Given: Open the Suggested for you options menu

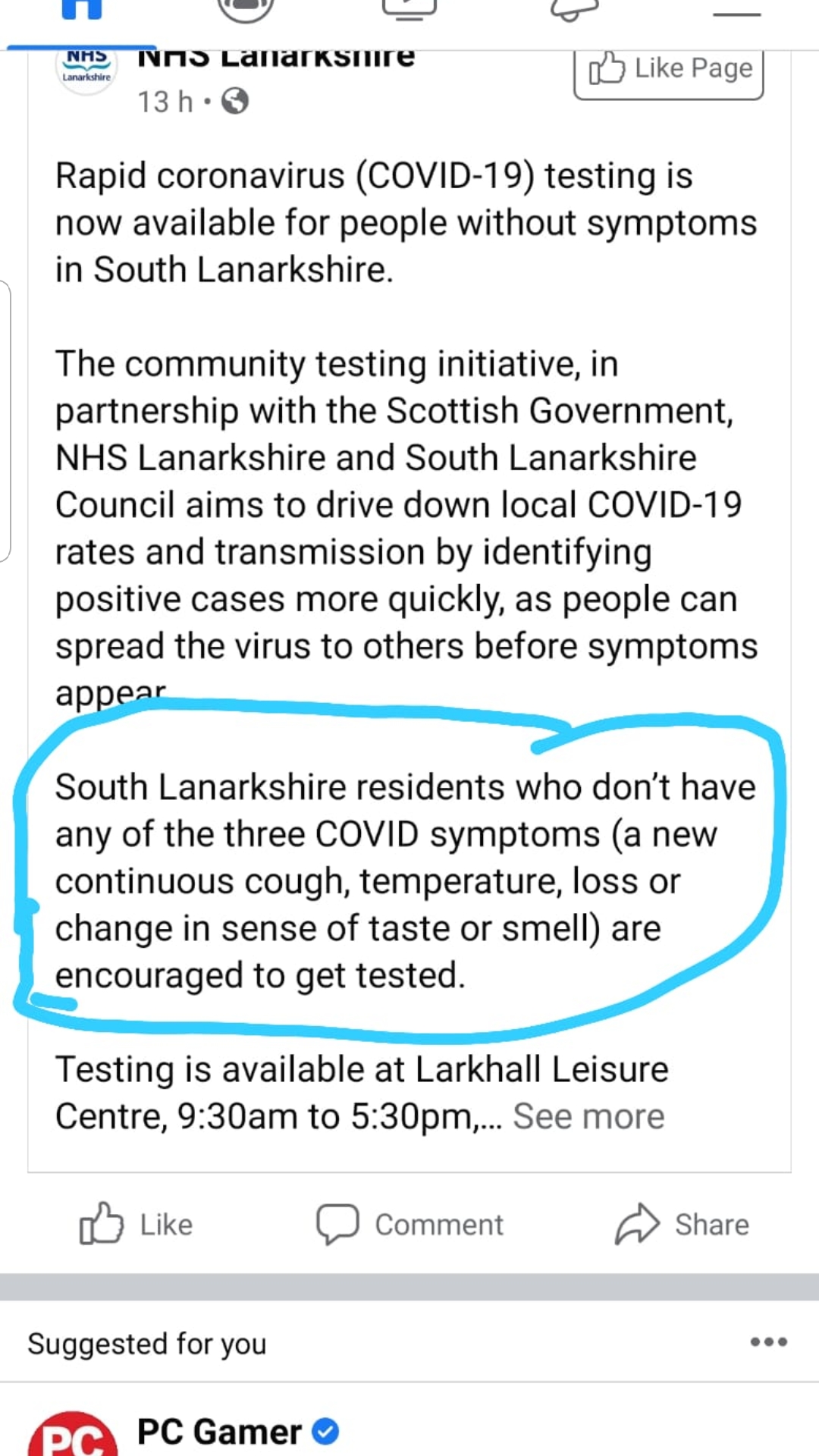Looking at the screenshot, I should click(x=768, y=1341).
